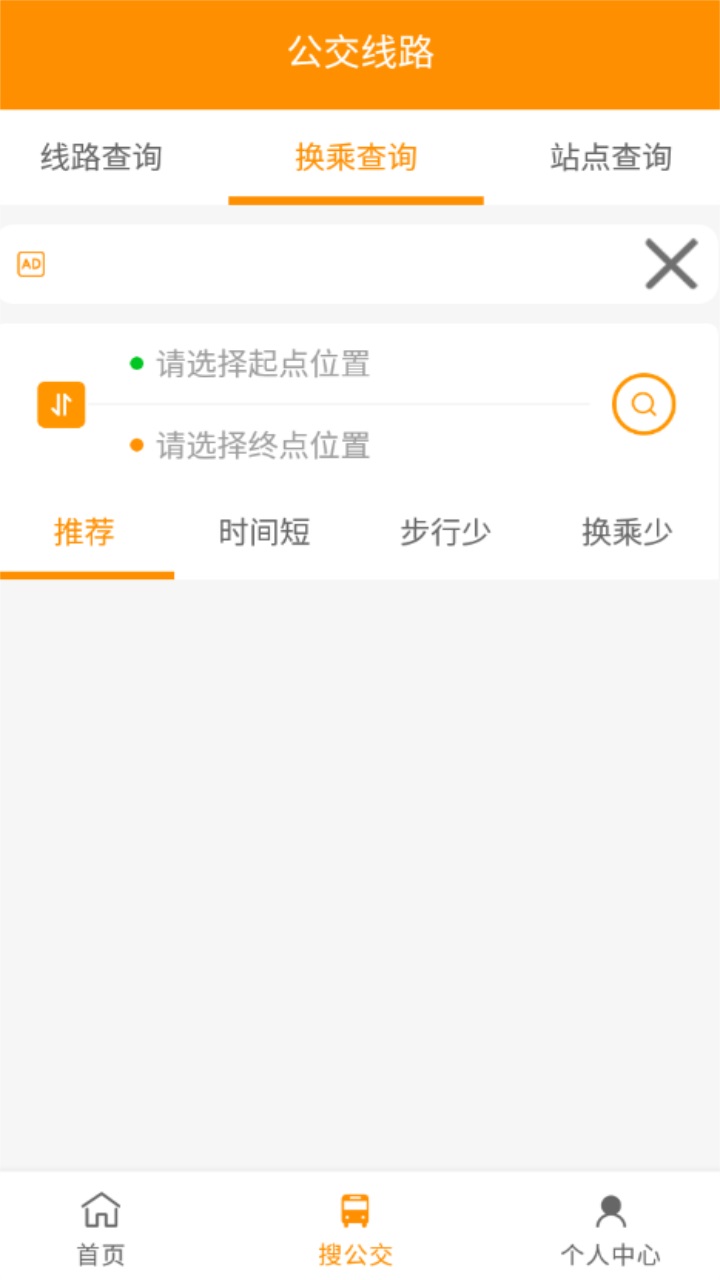The height and width of the screenshot is (1280, 720).
Task: Activate the 推荐 sorting option
Action: coord(86,533)
